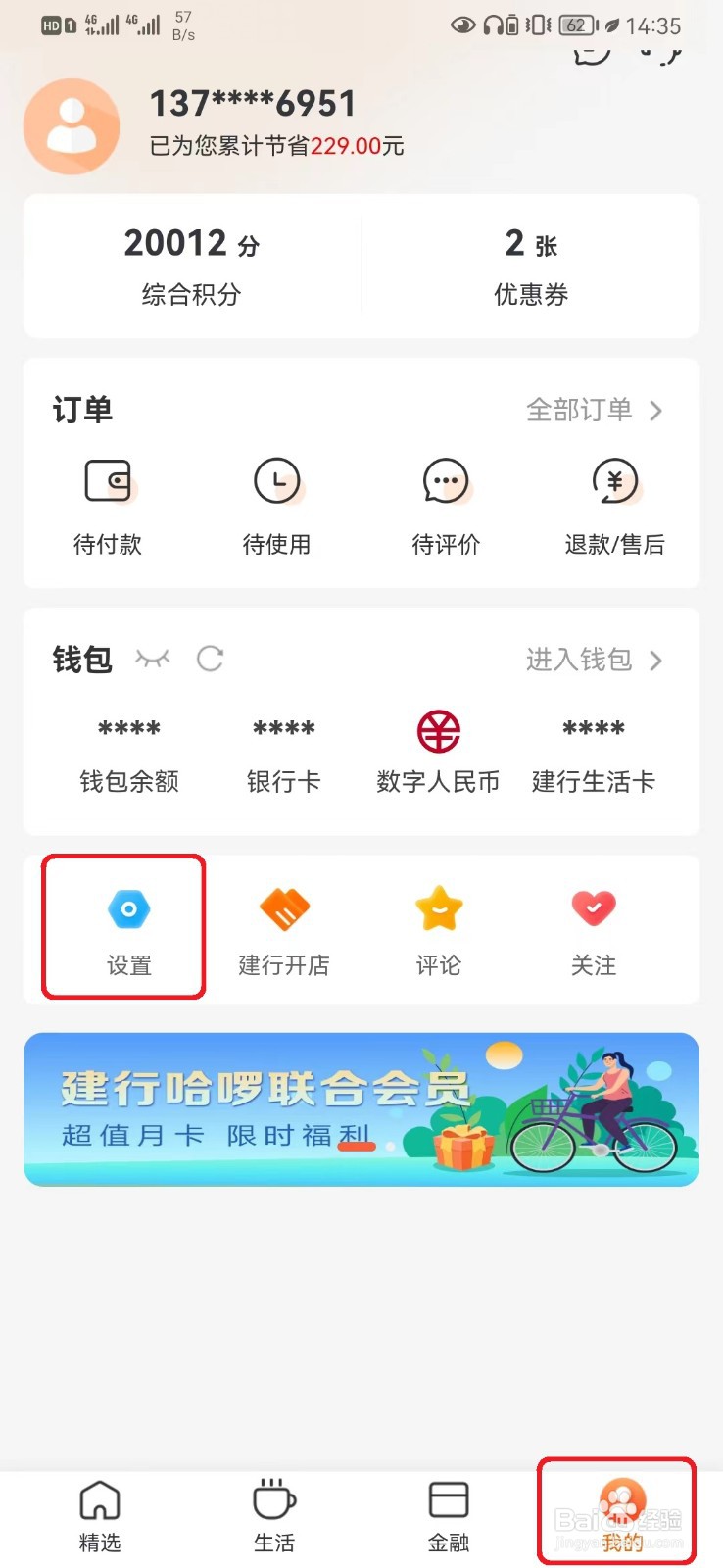Open the 待付款 pending payment icon

[x=108, y=481]
